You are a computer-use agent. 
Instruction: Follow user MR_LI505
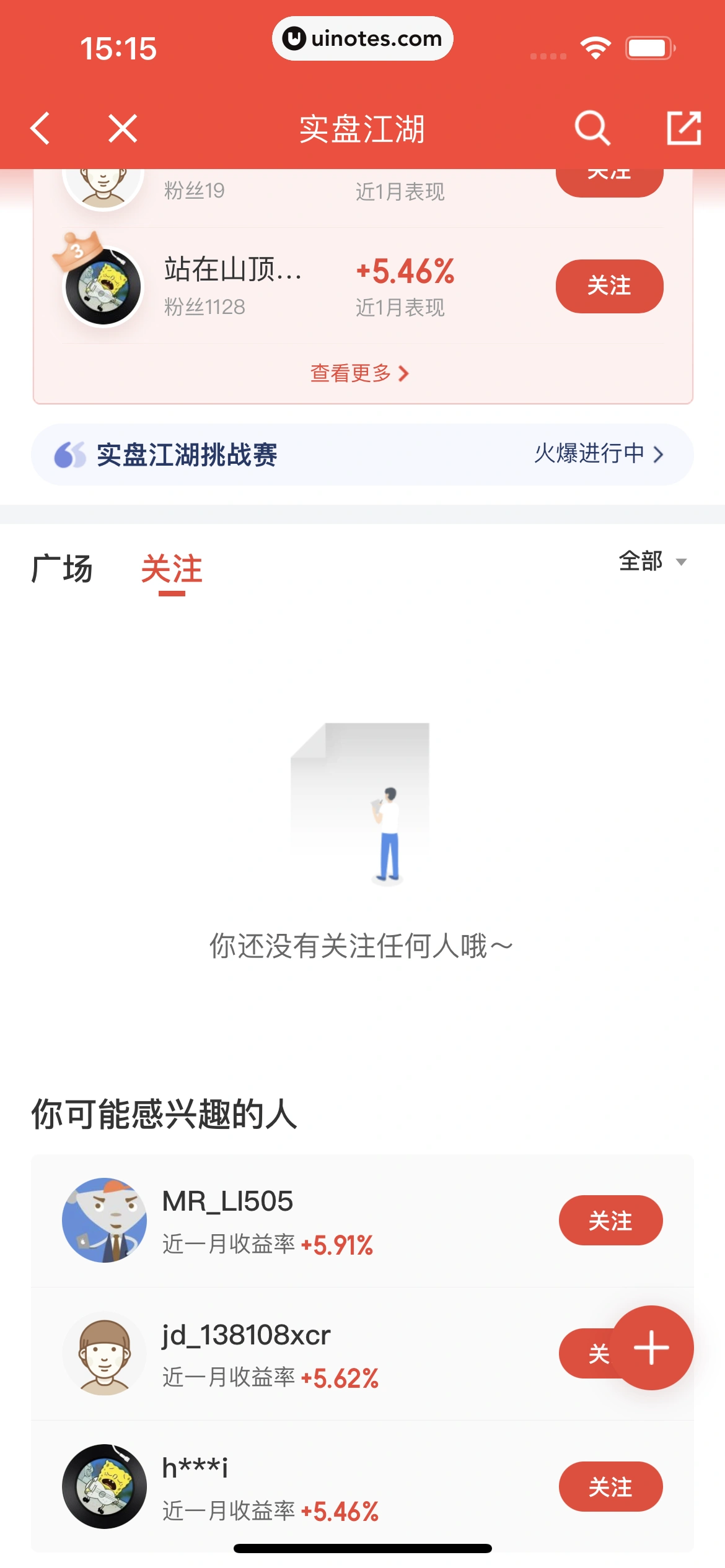point(610,1221)
